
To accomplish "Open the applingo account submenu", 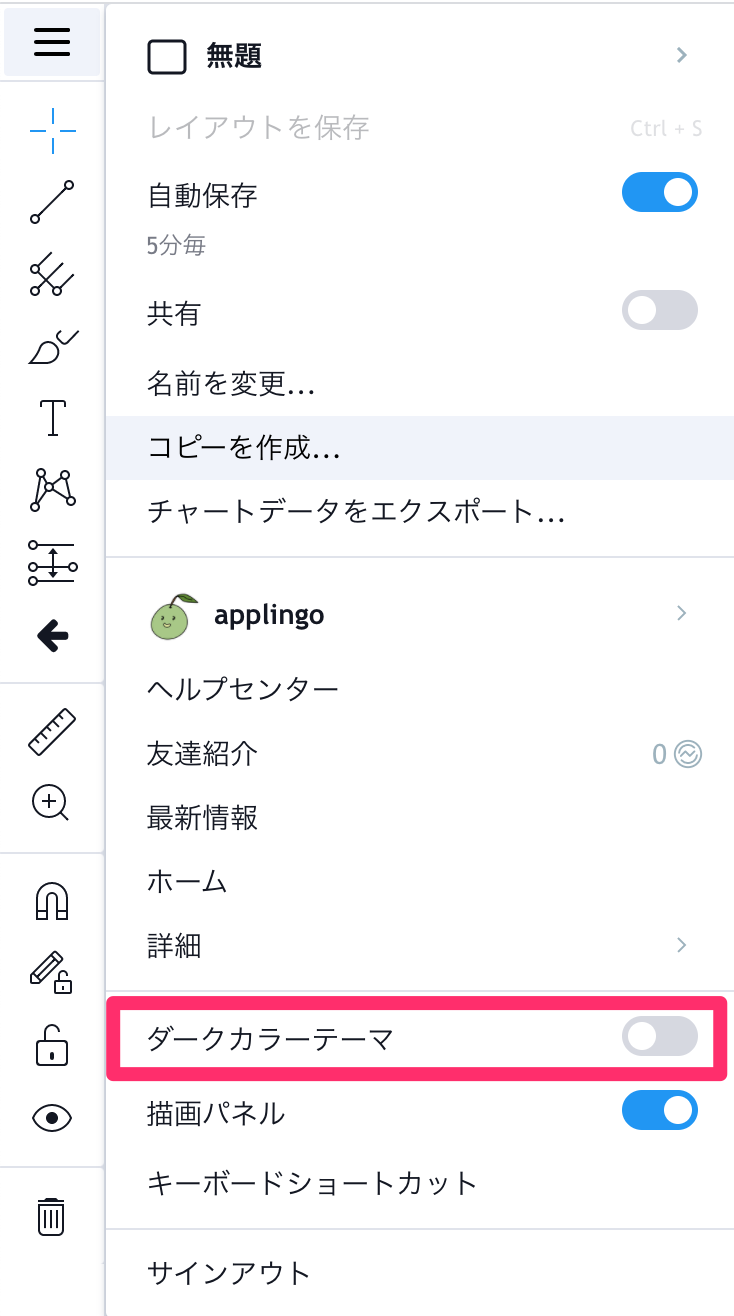I will pyautogui.click(x=420, y=615).
